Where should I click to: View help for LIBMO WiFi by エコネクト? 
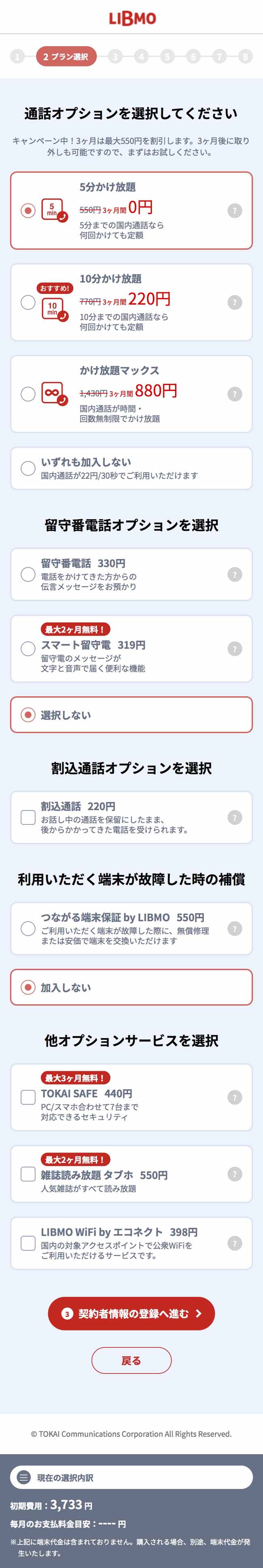(234, 1243)
